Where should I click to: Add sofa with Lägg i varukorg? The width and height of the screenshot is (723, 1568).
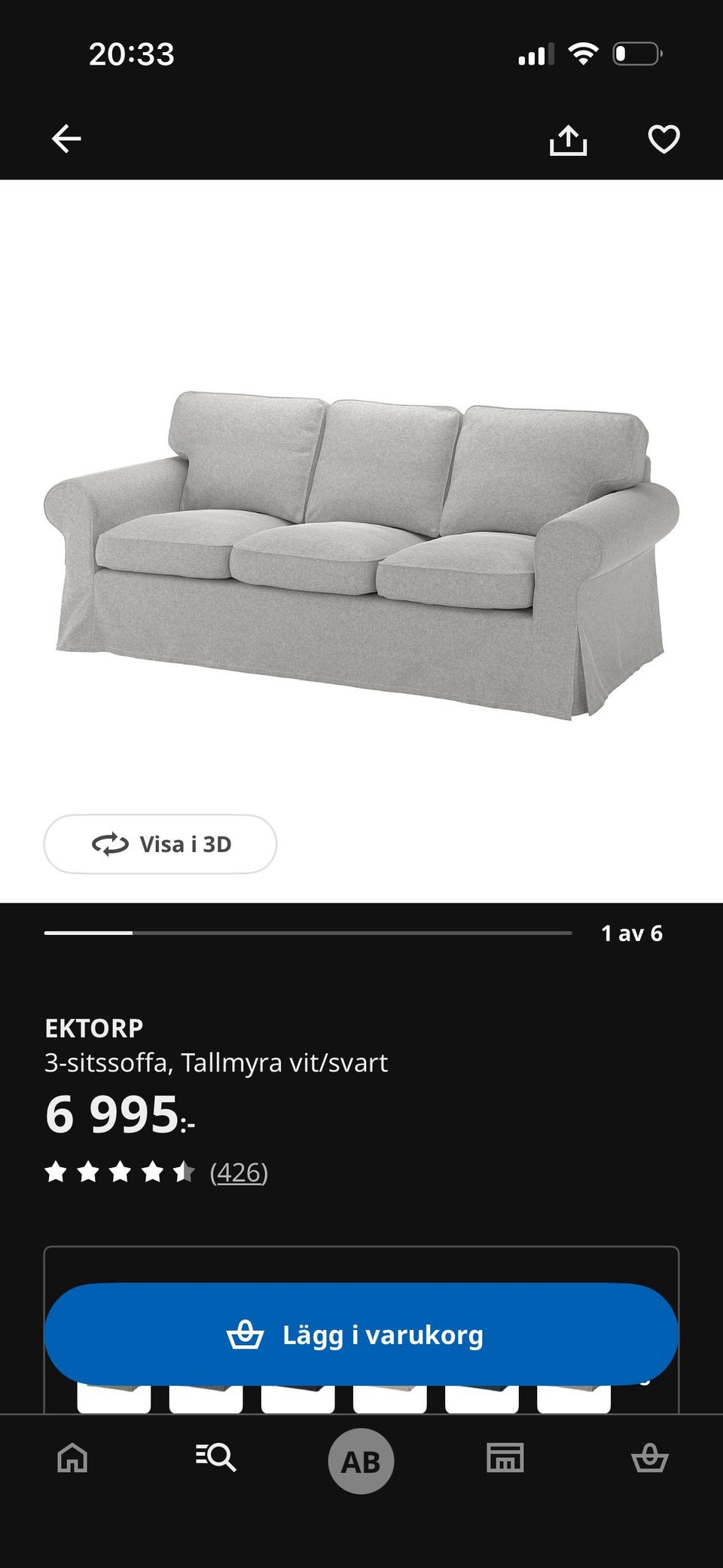pos(361,1334)
